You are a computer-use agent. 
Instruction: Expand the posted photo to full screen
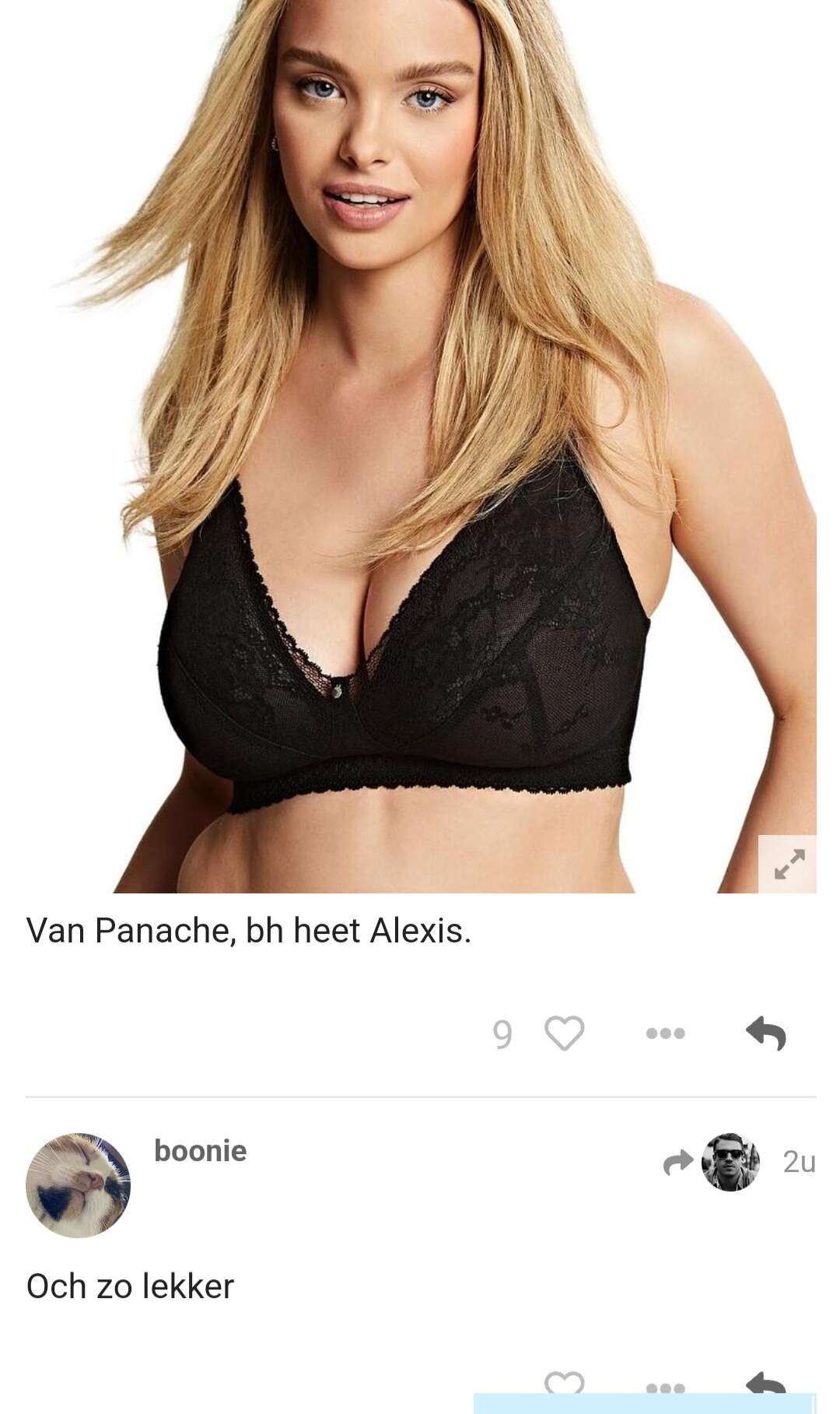(x=787, y=864)
